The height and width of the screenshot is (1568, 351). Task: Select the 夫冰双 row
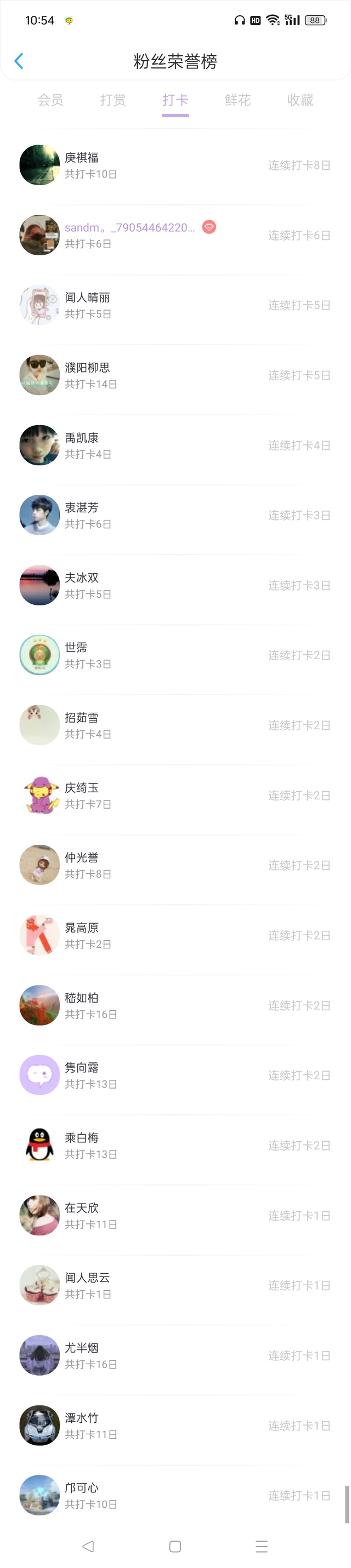pos(175,585)
